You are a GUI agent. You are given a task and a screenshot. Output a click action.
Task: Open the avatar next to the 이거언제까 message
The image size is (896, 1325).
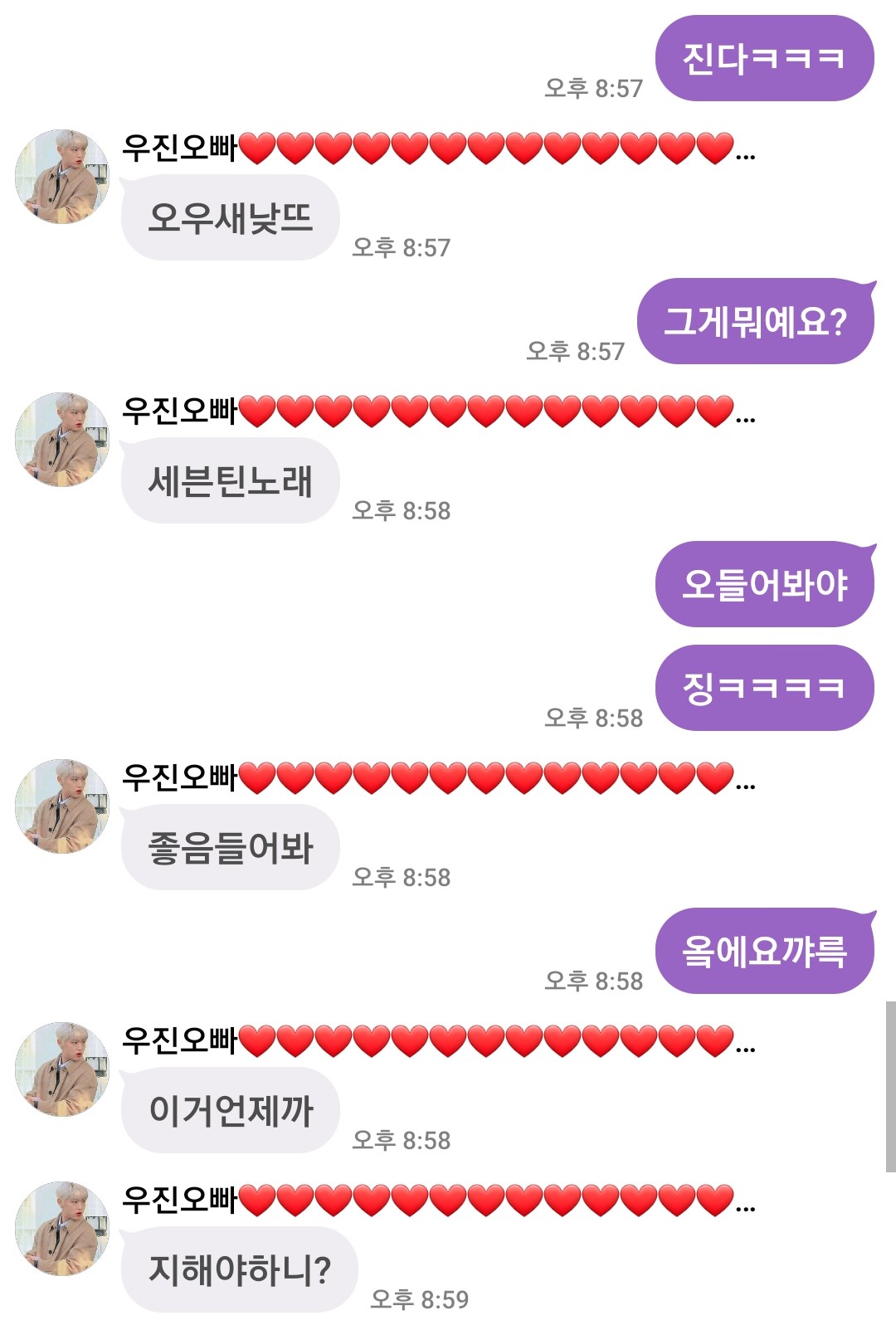tap(62, 1069)
